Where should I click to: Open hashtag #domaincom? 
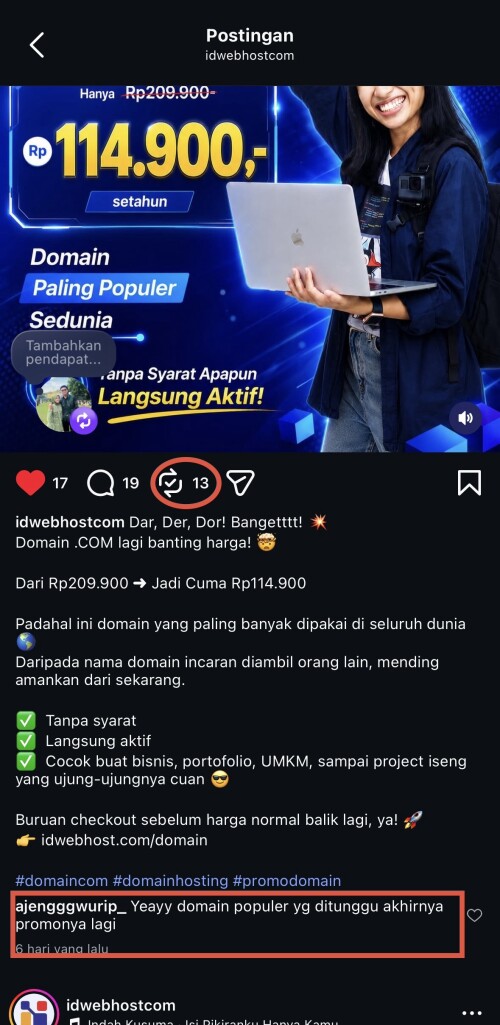61,881
